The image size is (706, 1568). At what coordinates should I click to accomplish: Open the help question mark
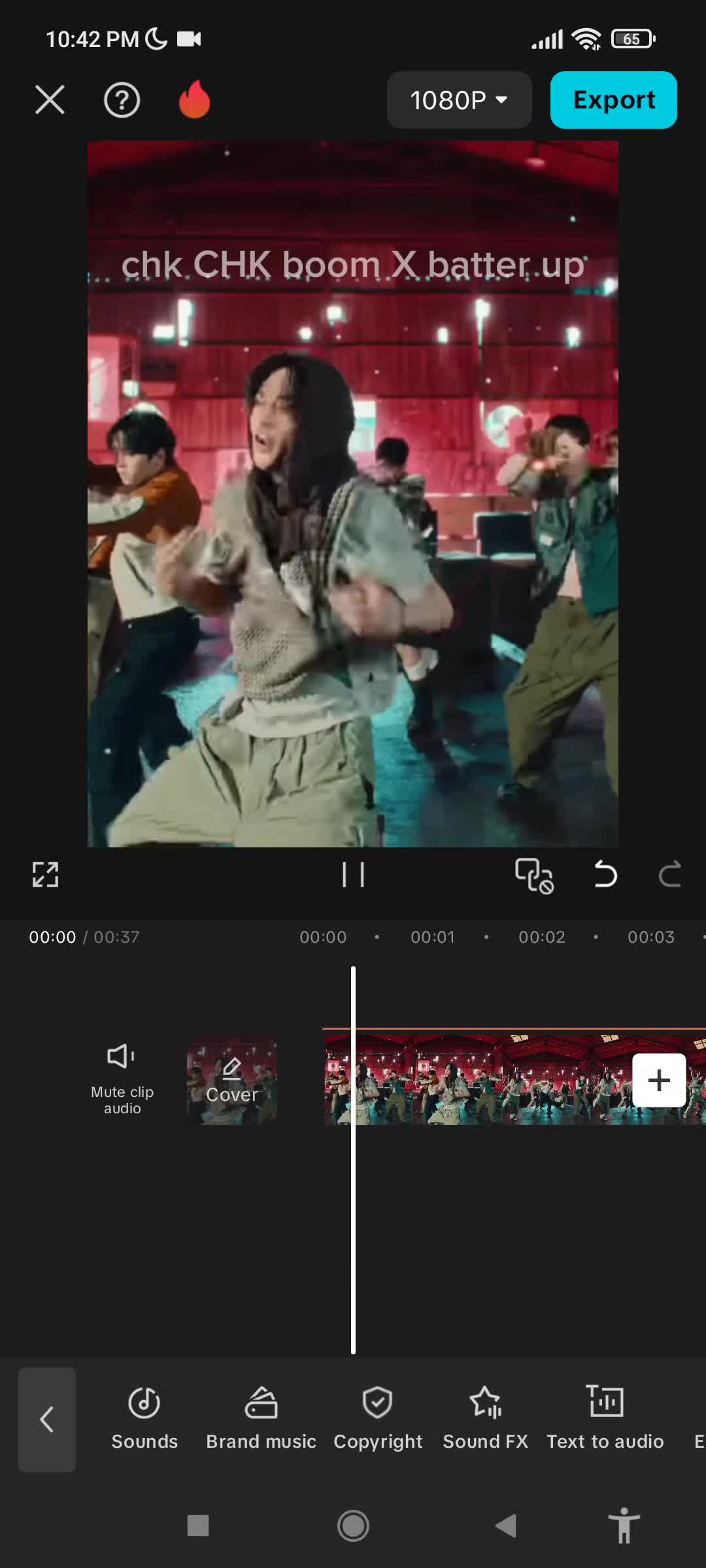122,100
